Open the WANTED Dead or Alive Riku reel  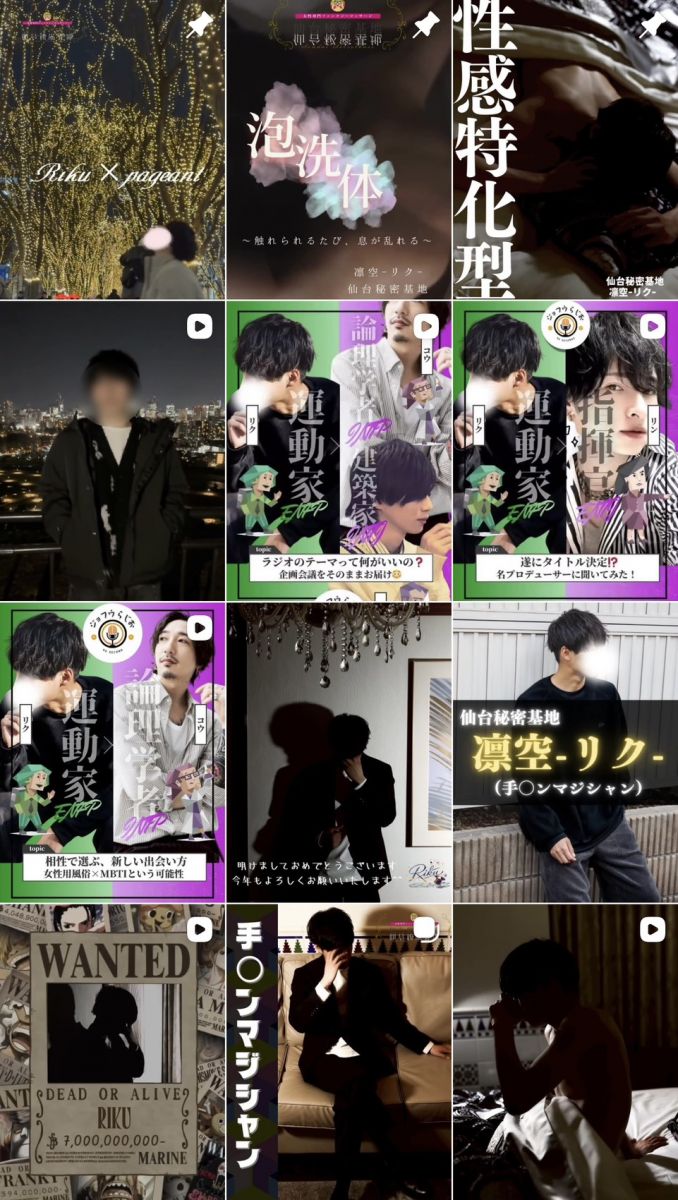pyautogui.click(x=112, y=1052)
